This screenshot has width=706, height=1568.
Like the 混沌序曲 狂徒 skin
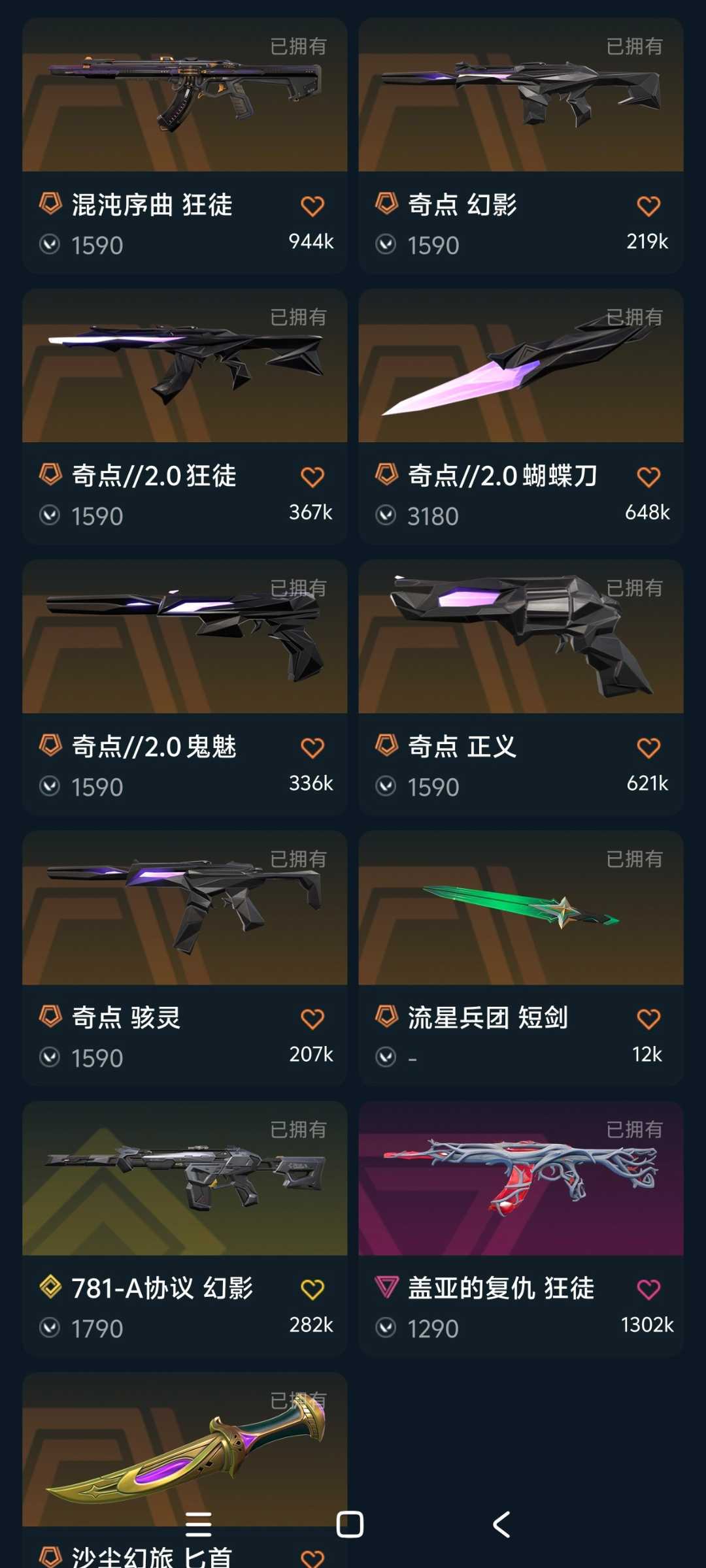(x=312, y=206)
